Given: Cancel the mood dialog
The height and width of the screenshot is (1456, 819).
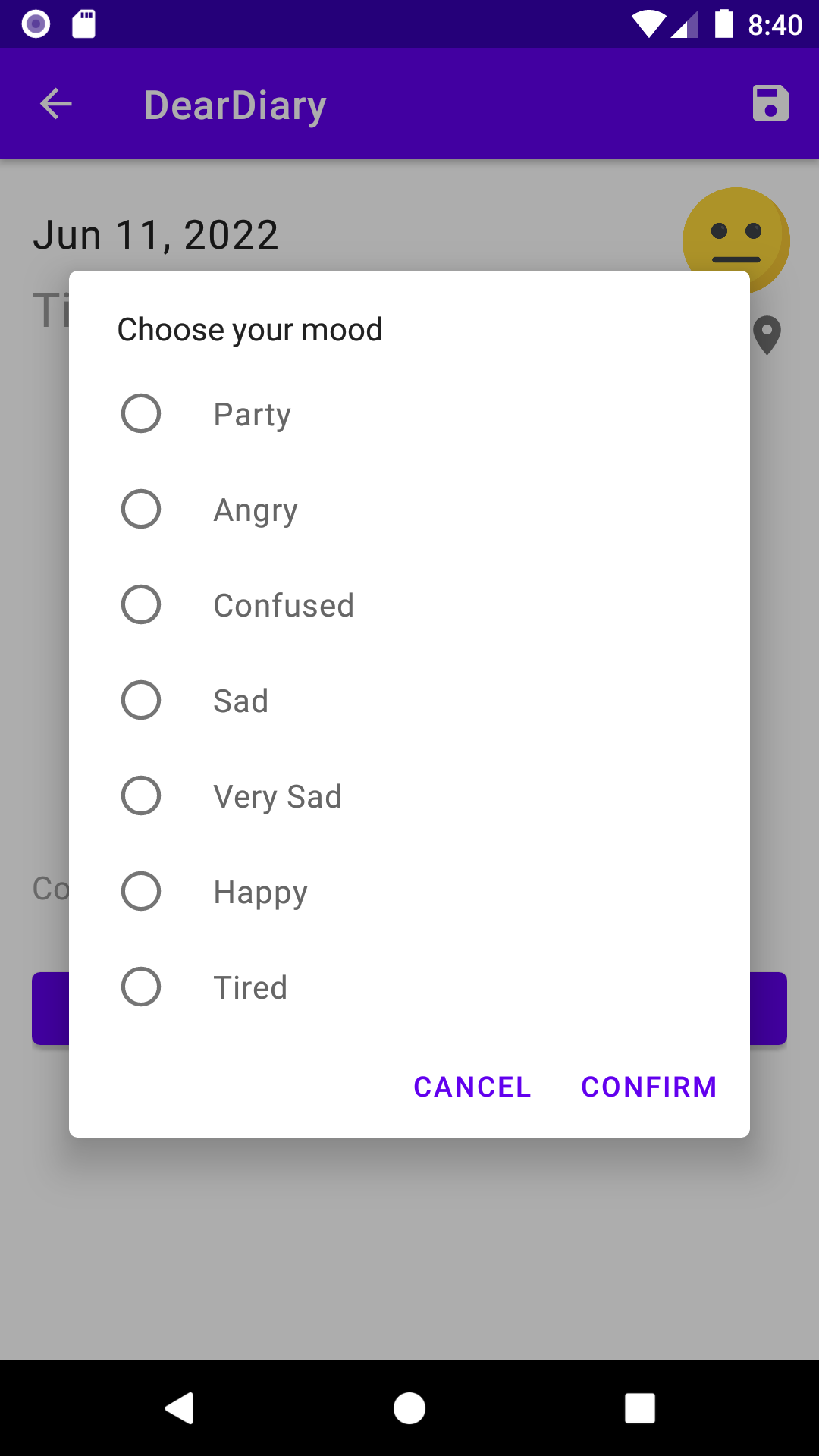Looking at the screenshot, I should pyautogui.click(x=472, y=1087).
